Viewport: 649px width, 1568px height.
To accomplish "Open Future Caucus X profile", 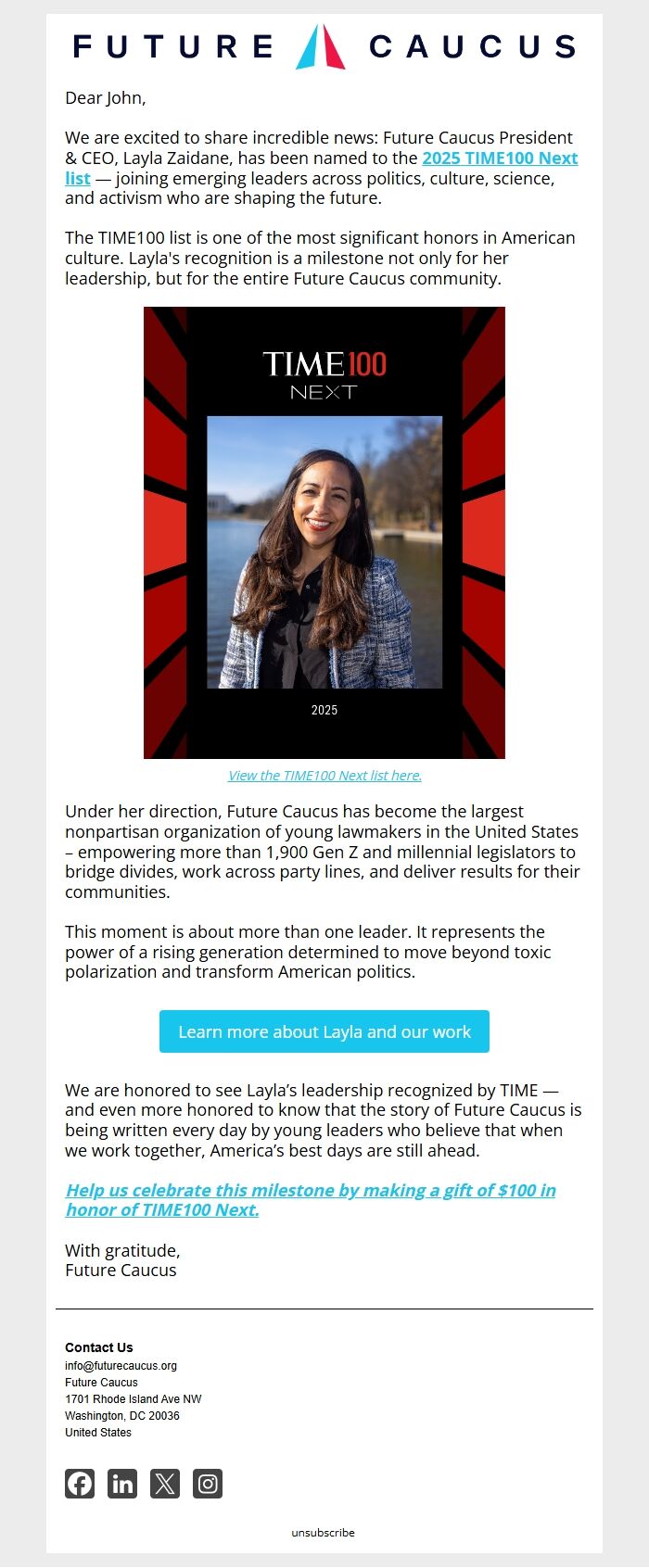I will [x=165, y=1484].
